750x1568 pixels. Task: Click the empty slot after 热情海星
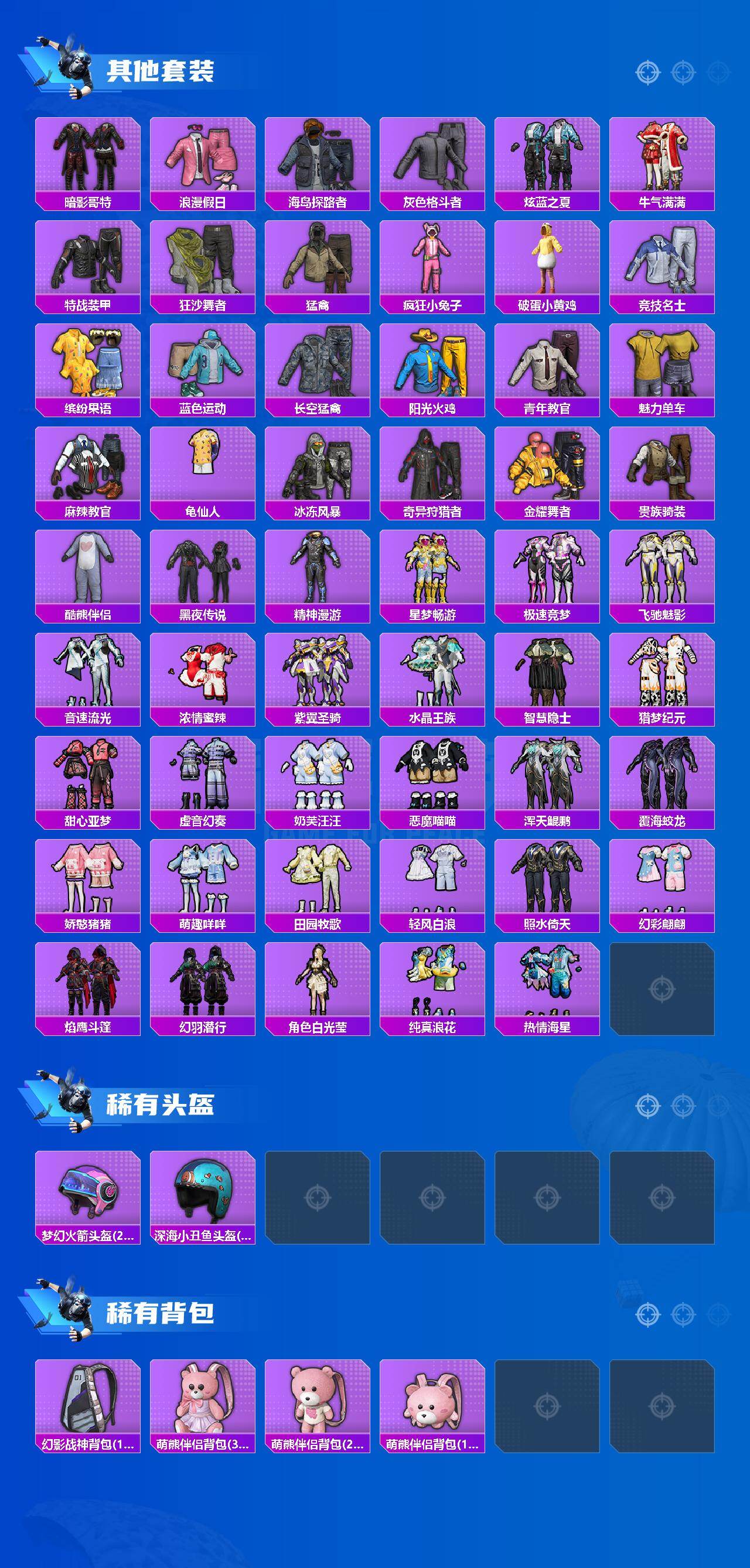pyautogui.click(x=663, y=989)
